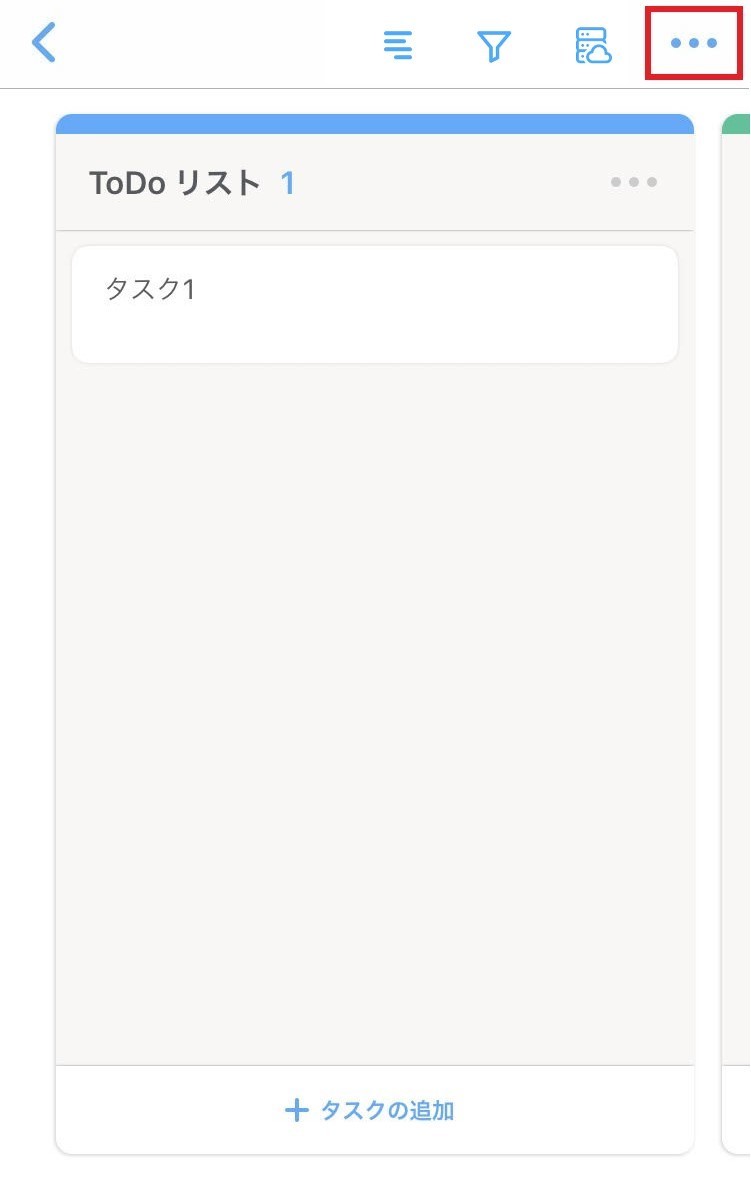Viewport: 751px width, 1181px height.
Task: Go back with the top-left arrow
Action: (x=43, y=43)
